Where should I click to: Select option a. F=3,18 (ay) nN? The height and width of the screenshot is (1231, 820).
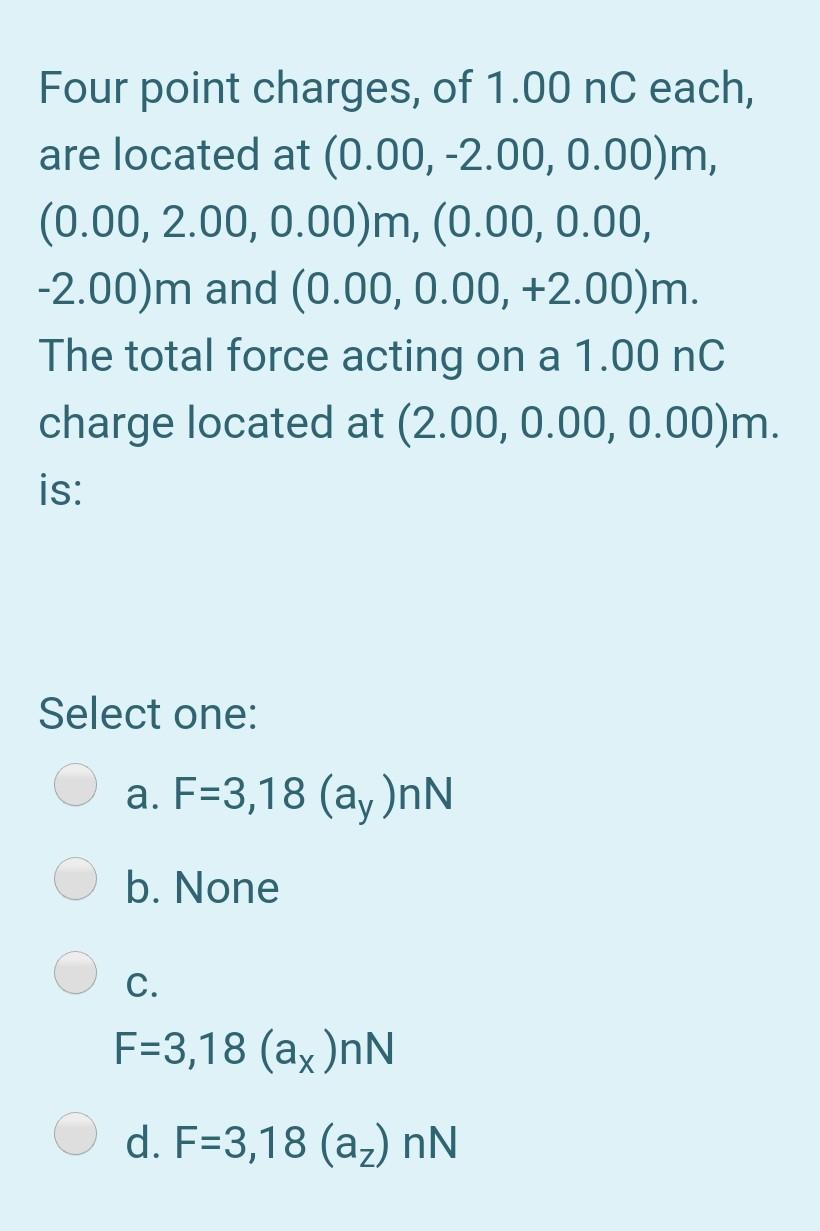click(75, 785)
